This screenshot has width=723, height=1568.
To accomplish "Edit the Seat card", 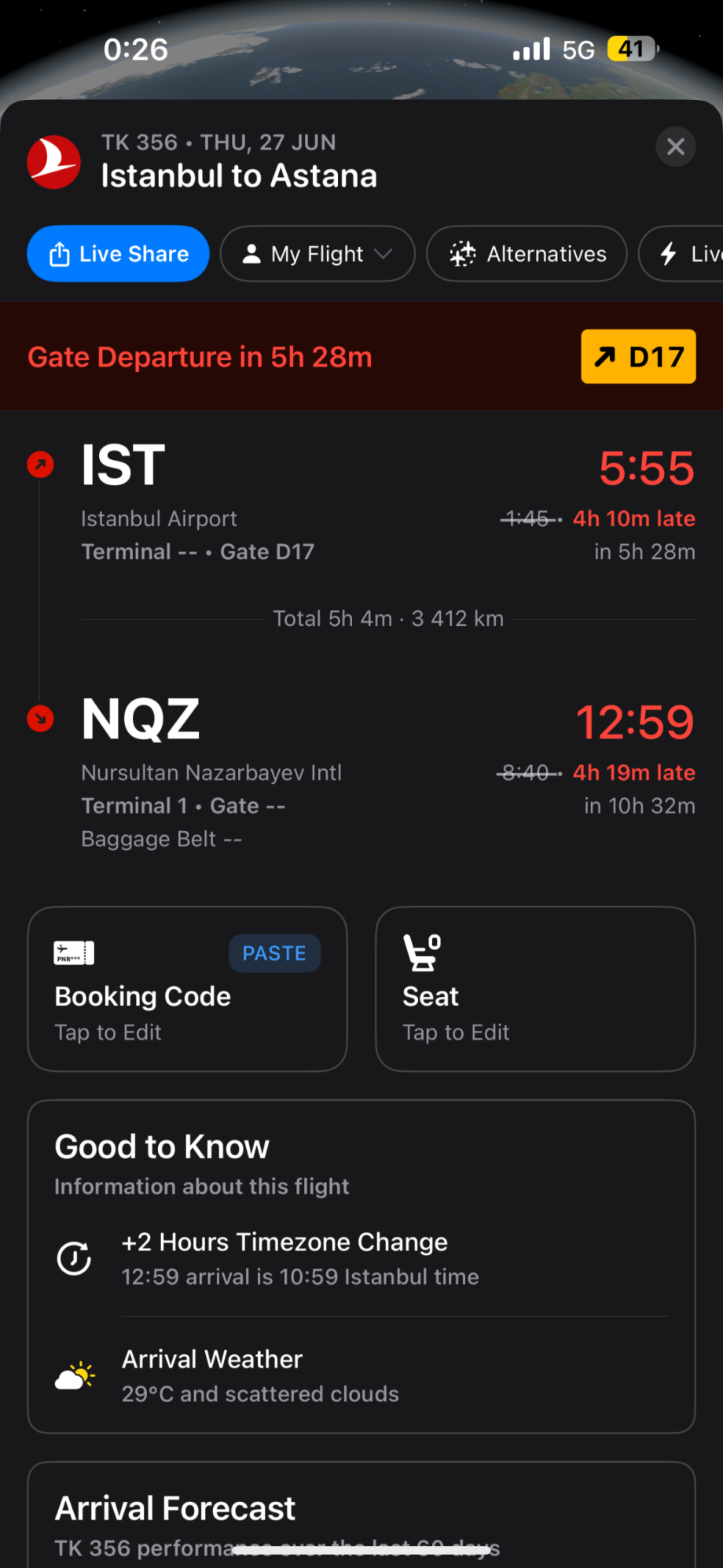I will [x=534, y=989].
